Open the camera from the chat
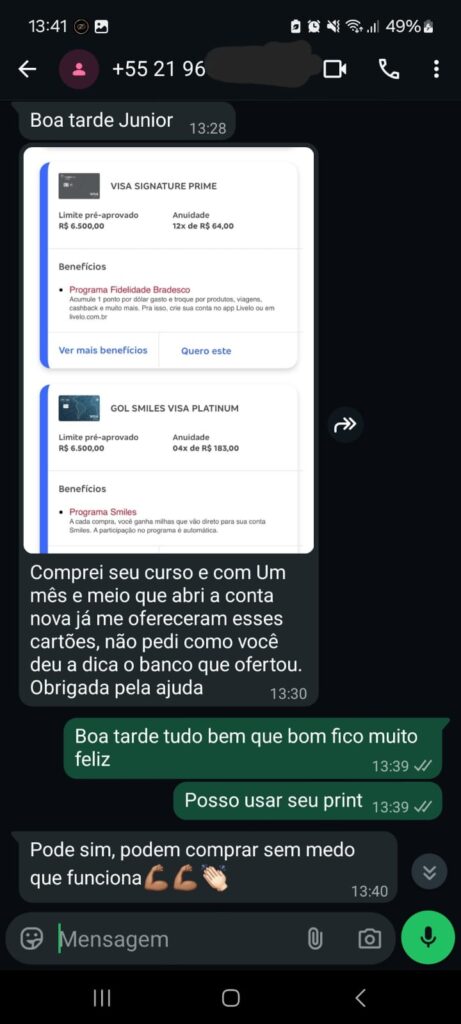This screenshot has height=1024, width=461. [369, 939]
